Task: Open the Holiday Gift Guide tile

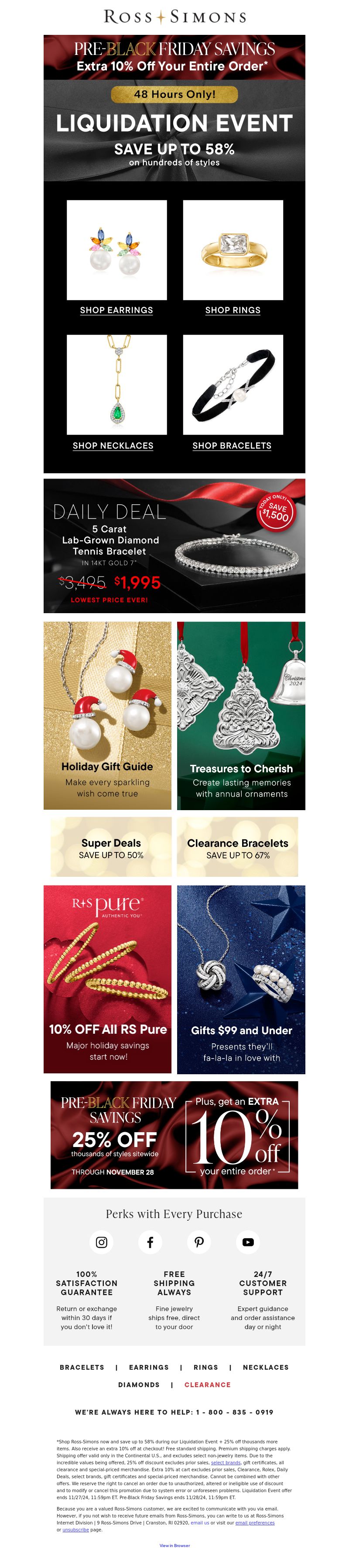Action: pos(107,715)
